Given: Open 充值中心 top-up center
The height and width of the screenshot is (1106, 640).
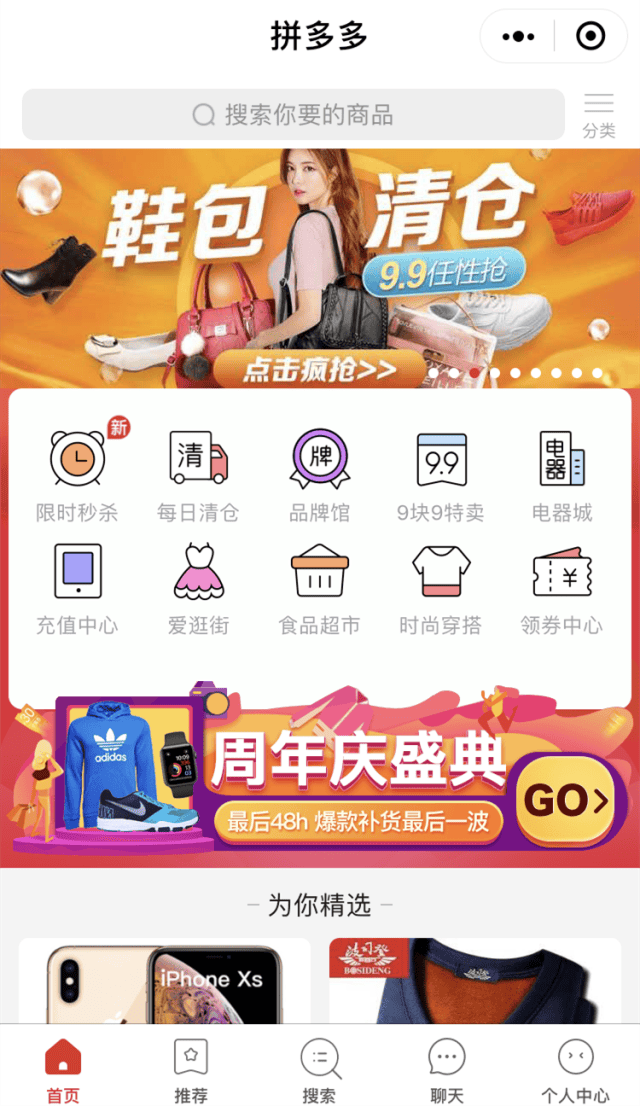Looking at the screenshot, I should [77, 589].
